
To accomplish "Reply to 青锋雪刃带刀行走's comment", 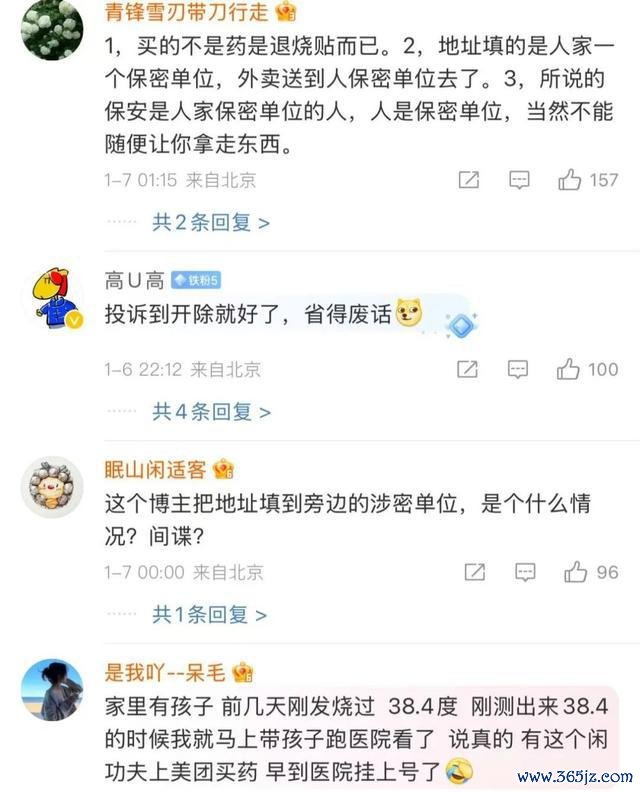I will click(519, 180).
